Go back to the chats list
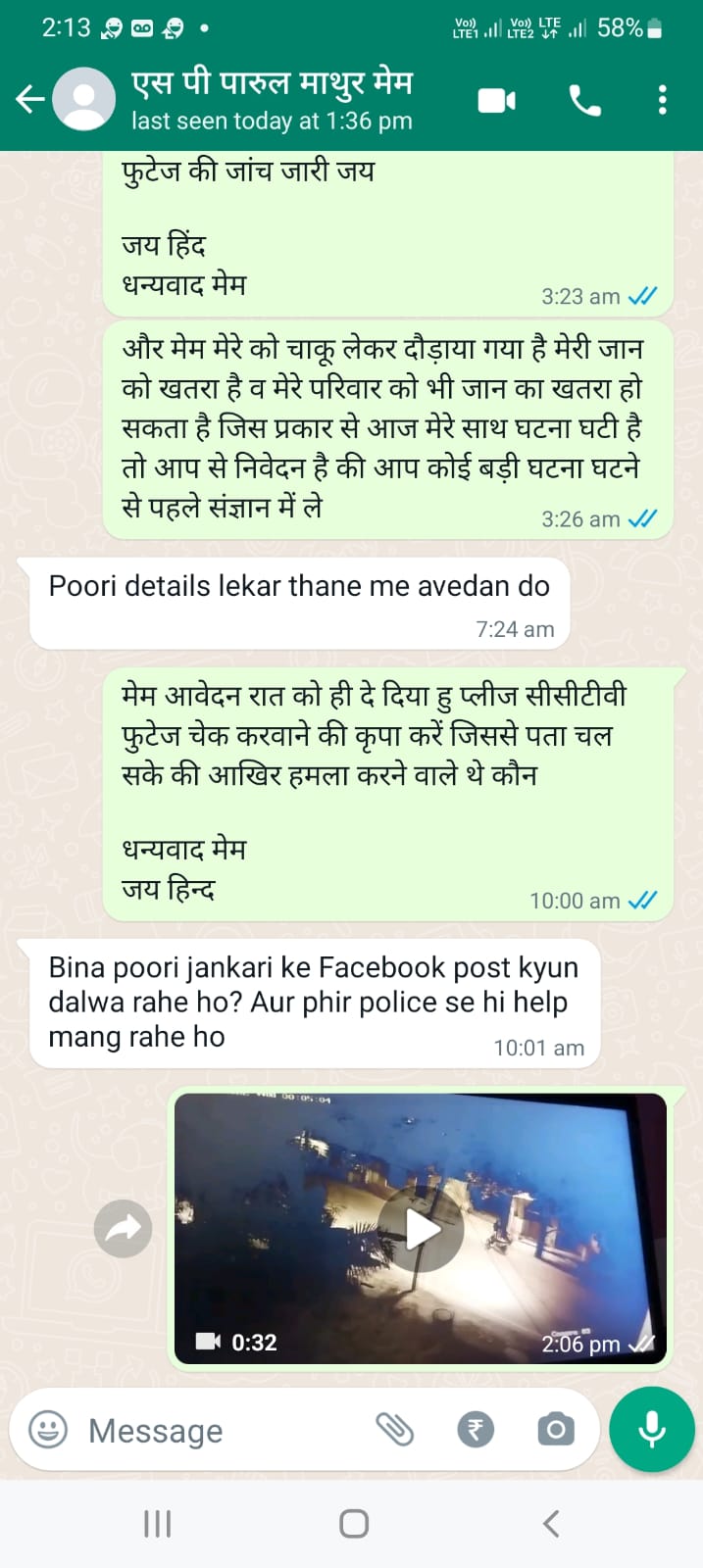The width and height of the screenshot is (703, 1568). coord(30,99)
